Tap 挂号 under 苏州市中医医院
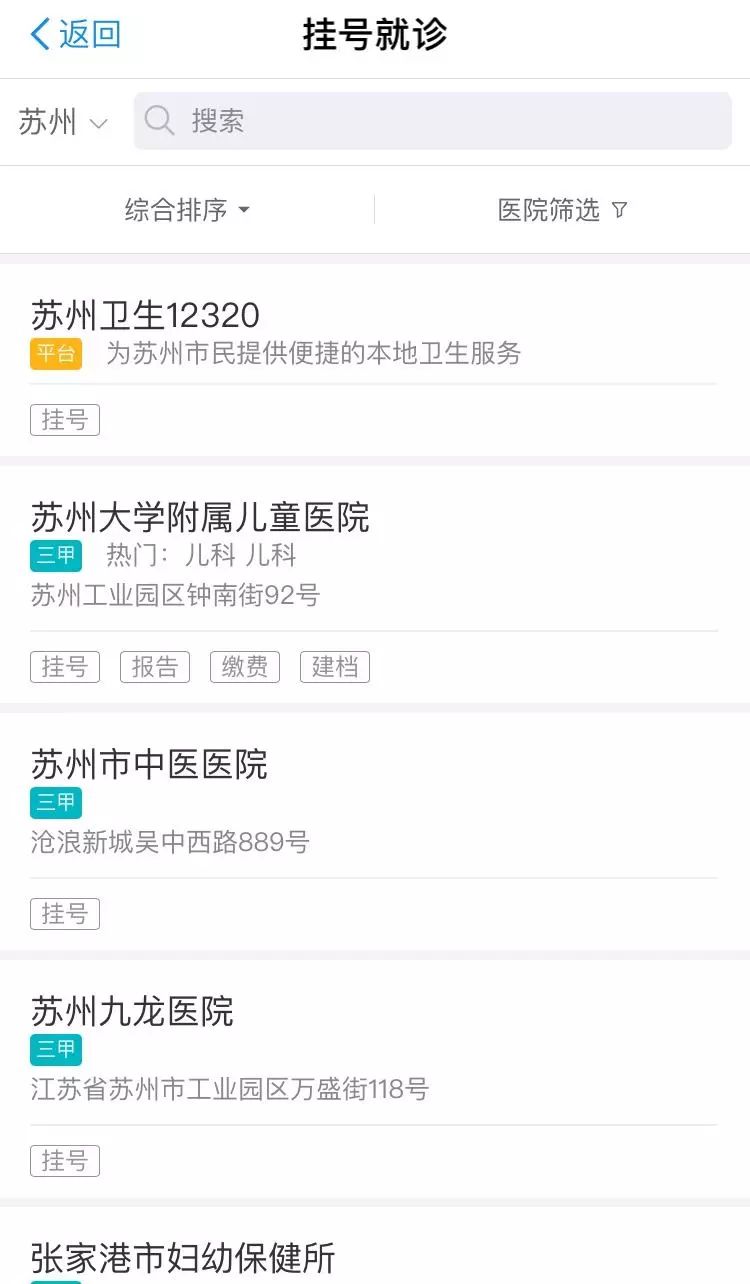Viewport: 750px width, 1284px height. point(65,914)
